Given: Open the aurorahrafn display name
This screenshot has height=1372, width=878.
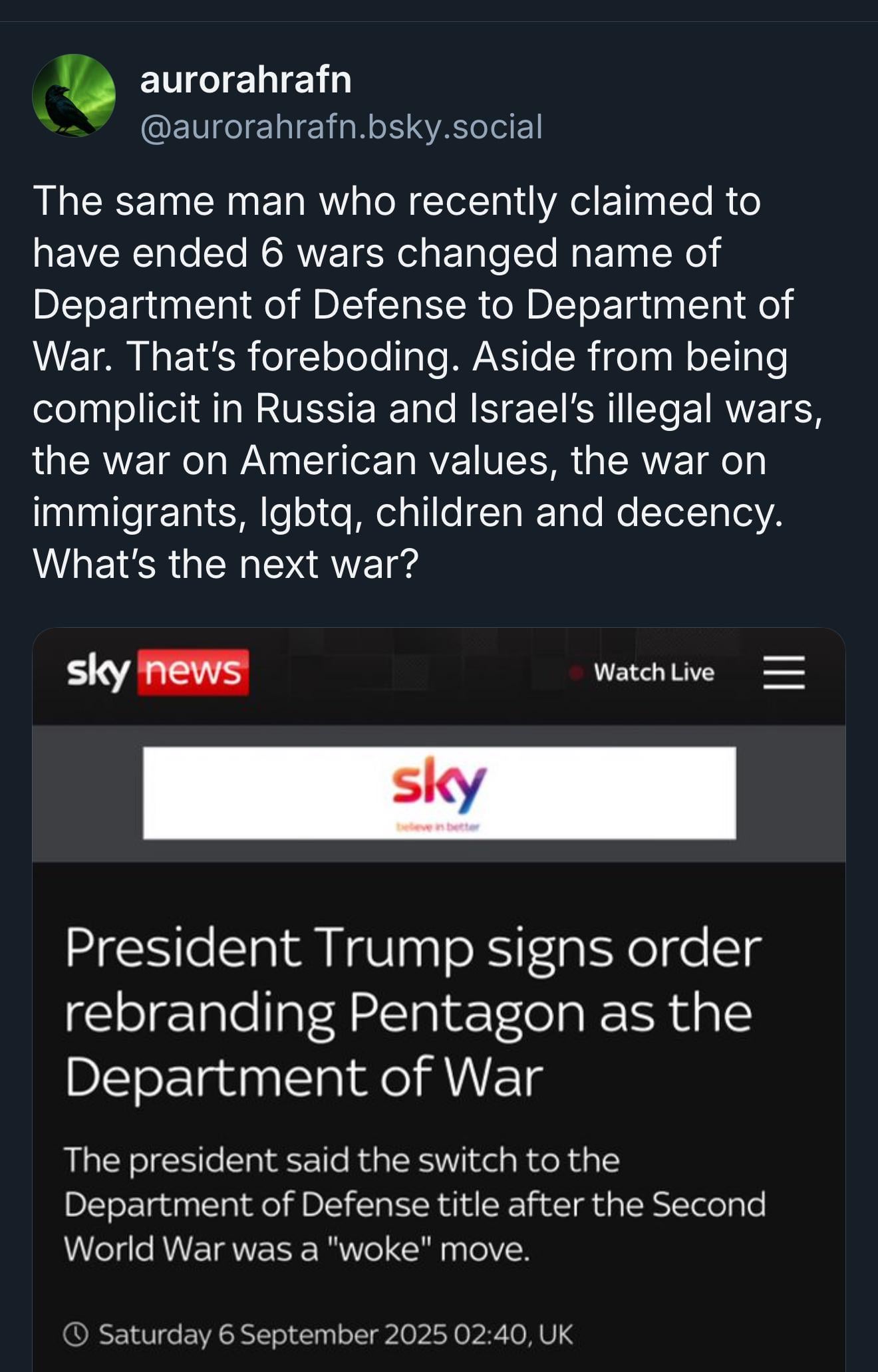Looking at the screenshot, I should pos(245,80).
